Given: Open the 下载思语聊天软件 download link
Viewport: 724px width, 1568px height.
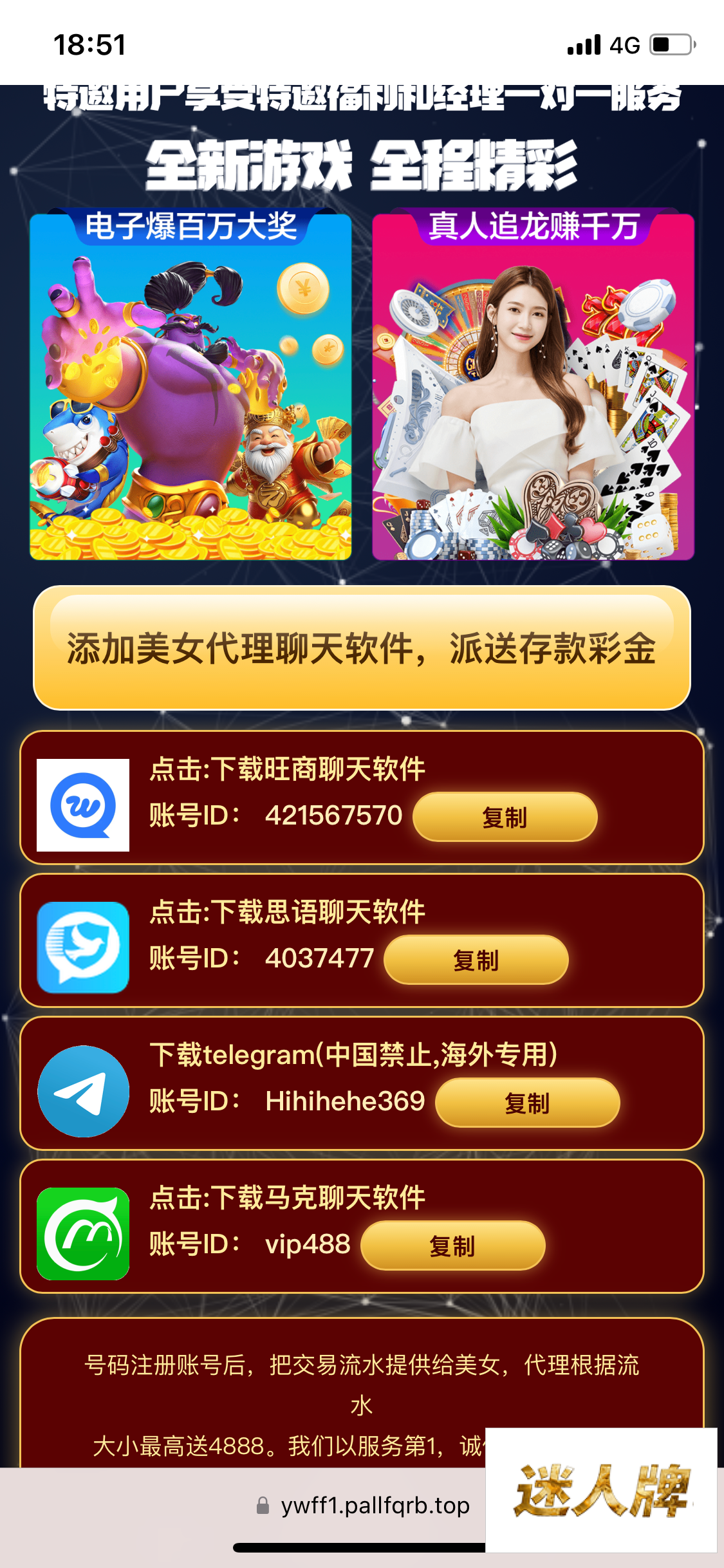Looking at the screenshot, I should coord(287,912).
